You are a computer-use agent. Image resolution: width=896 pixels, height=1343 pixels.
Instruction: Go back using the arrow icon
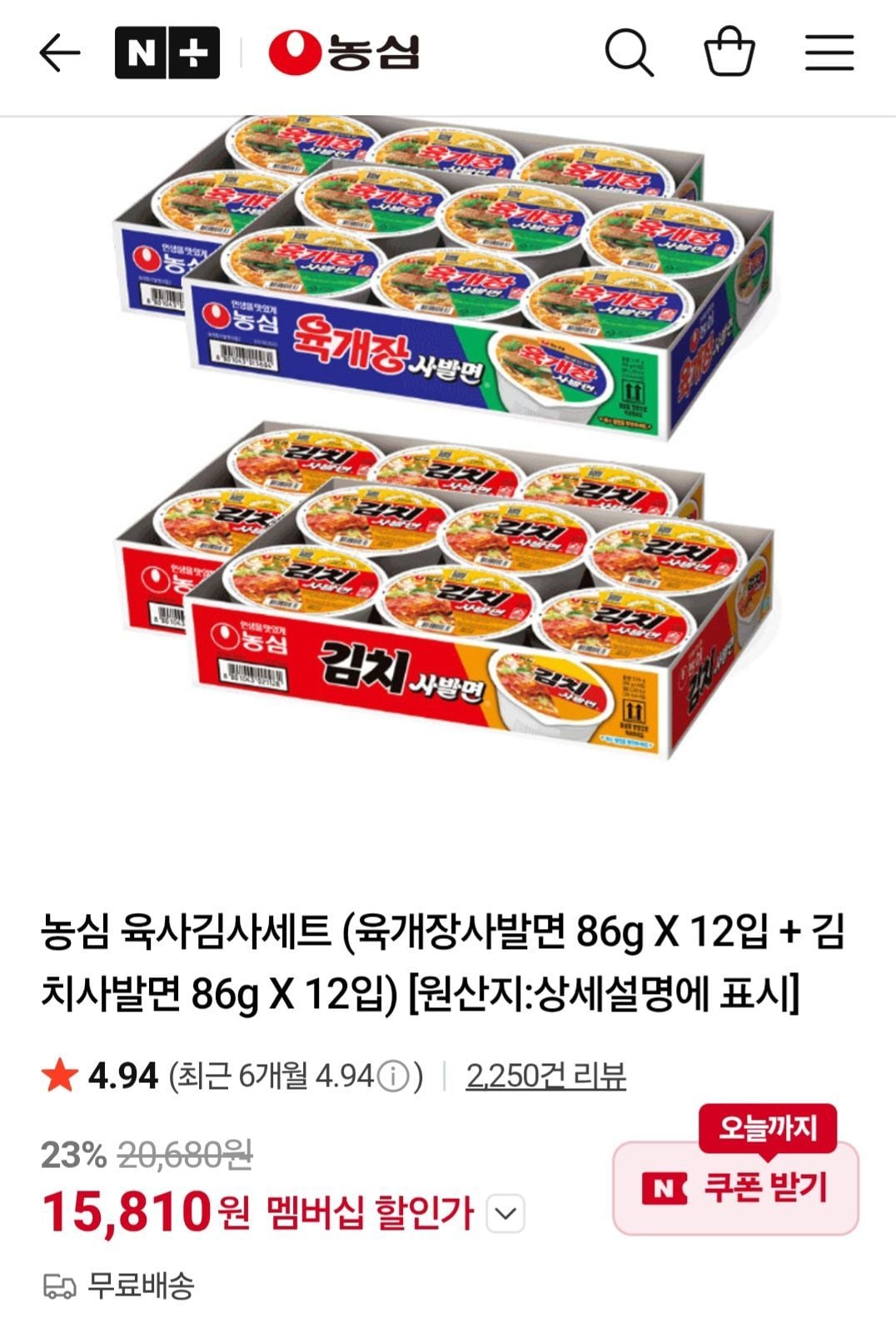point(60,53)
